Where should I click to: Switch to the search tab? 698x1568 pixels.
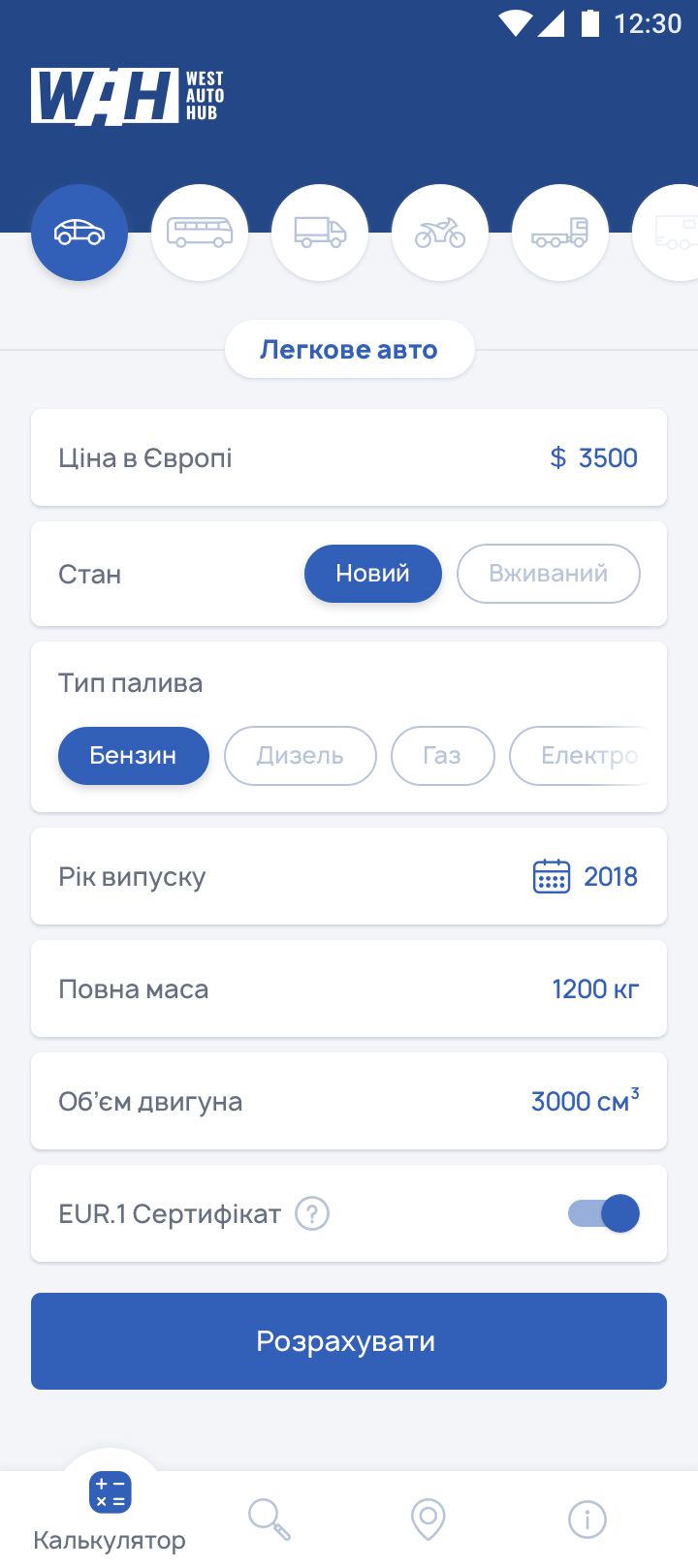(269, 1519)
